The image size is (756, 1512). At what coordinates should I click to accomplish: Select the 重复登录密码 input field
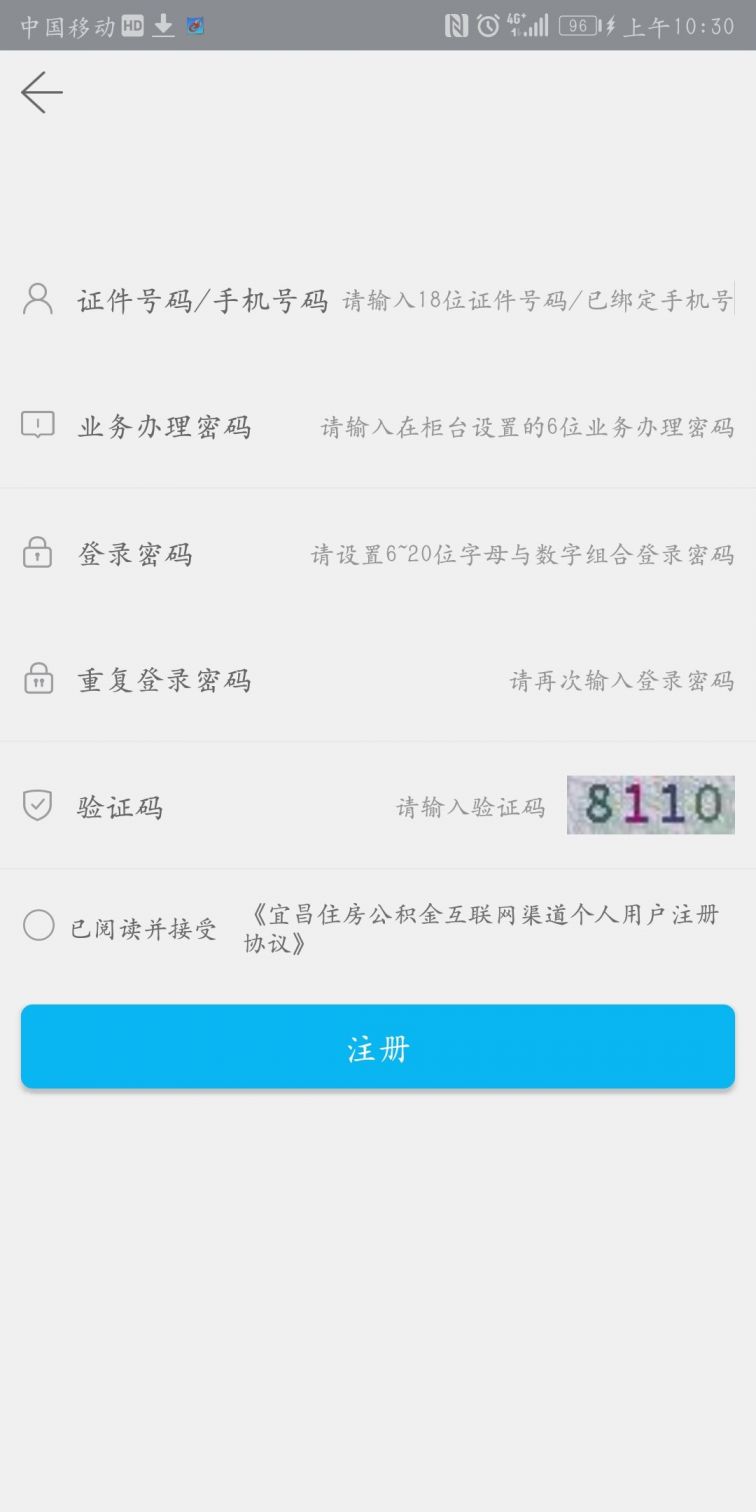621,681
